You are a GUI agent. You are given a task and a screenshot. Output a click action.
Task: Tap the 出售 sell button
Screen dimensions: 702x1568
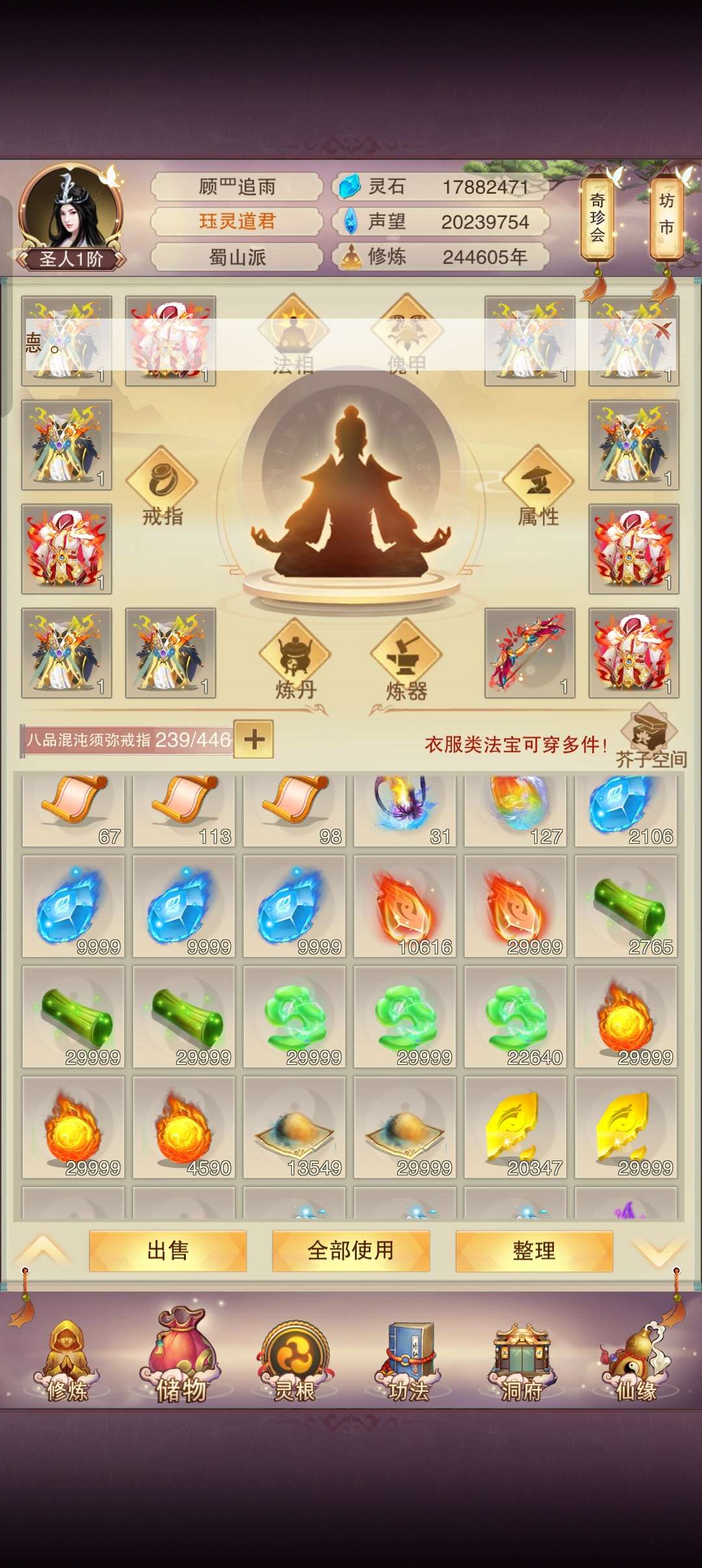pyautogui.click(x=168, y=1250)
